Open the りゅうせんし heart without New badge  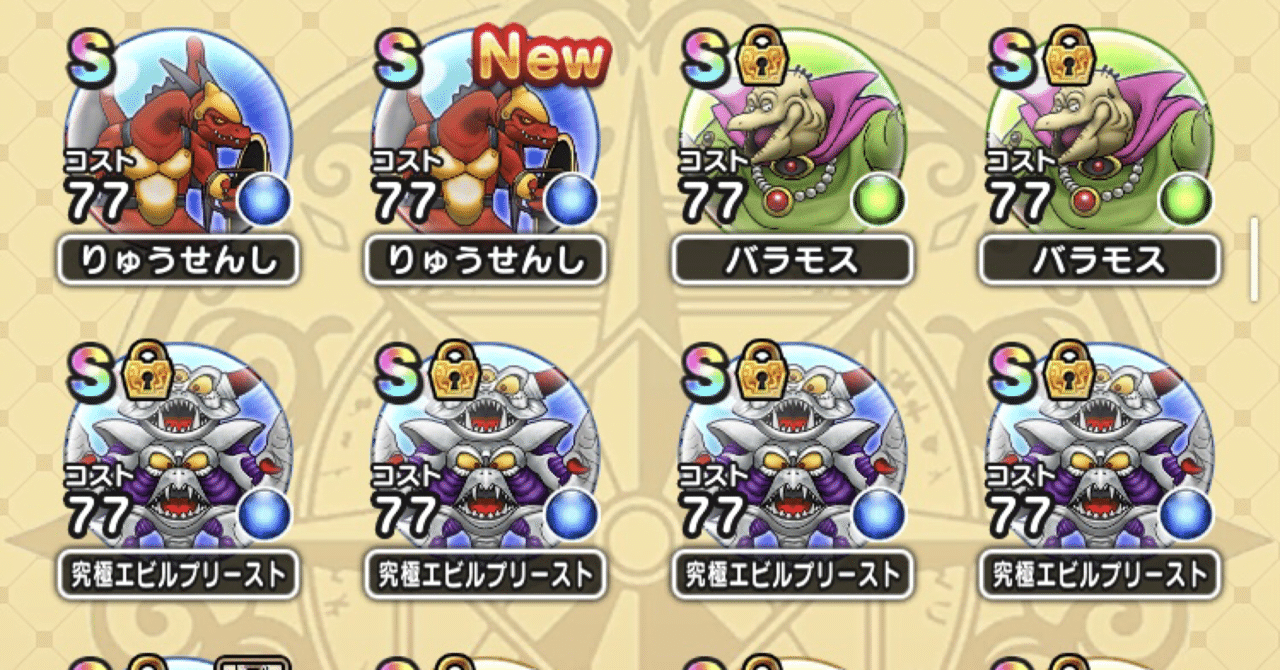click(178, 150)
